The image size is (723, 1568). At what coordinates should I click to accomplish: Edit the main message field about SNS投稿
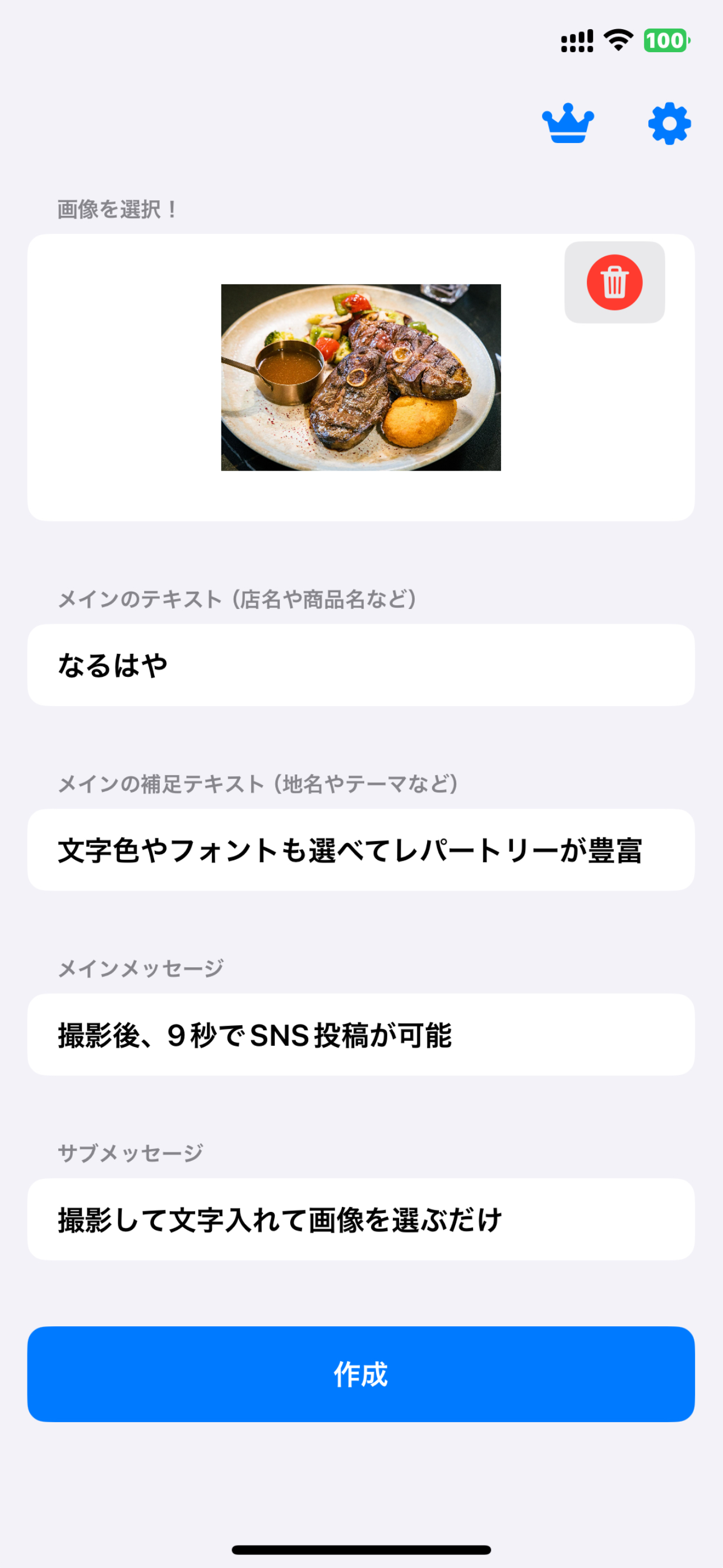pyautogui.click(x=361, y=1035)
